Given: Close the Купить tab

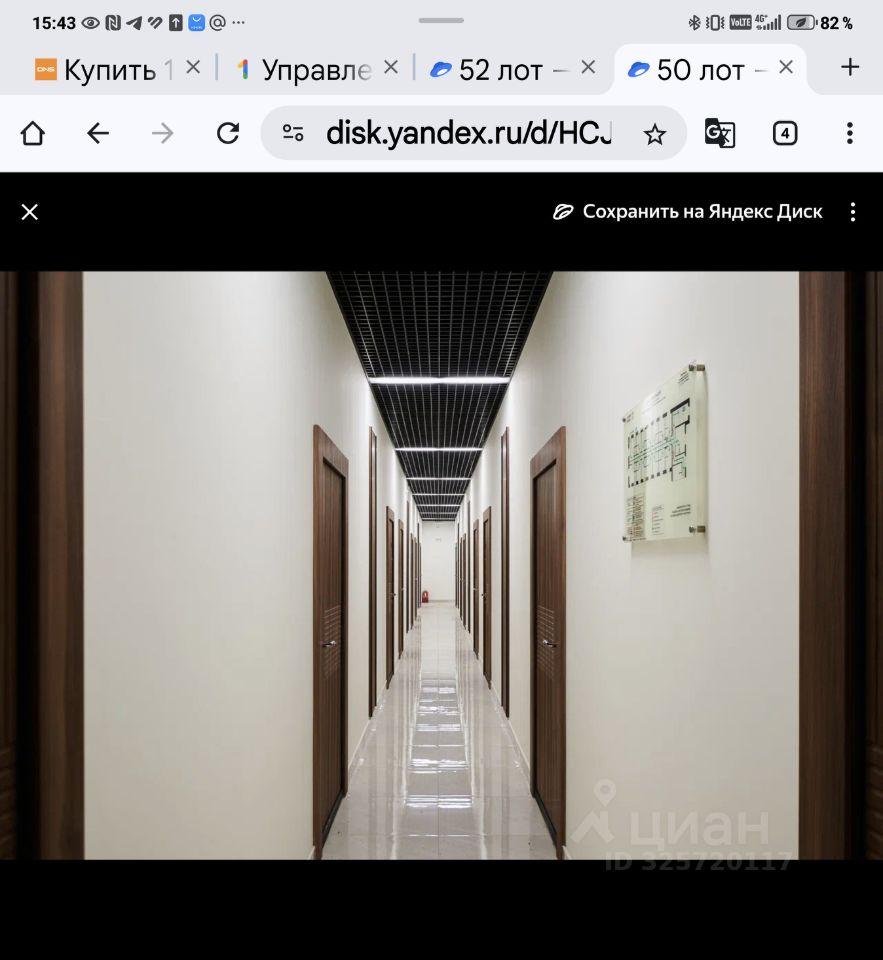Looking at the screenshot, I should pos(193,67).
